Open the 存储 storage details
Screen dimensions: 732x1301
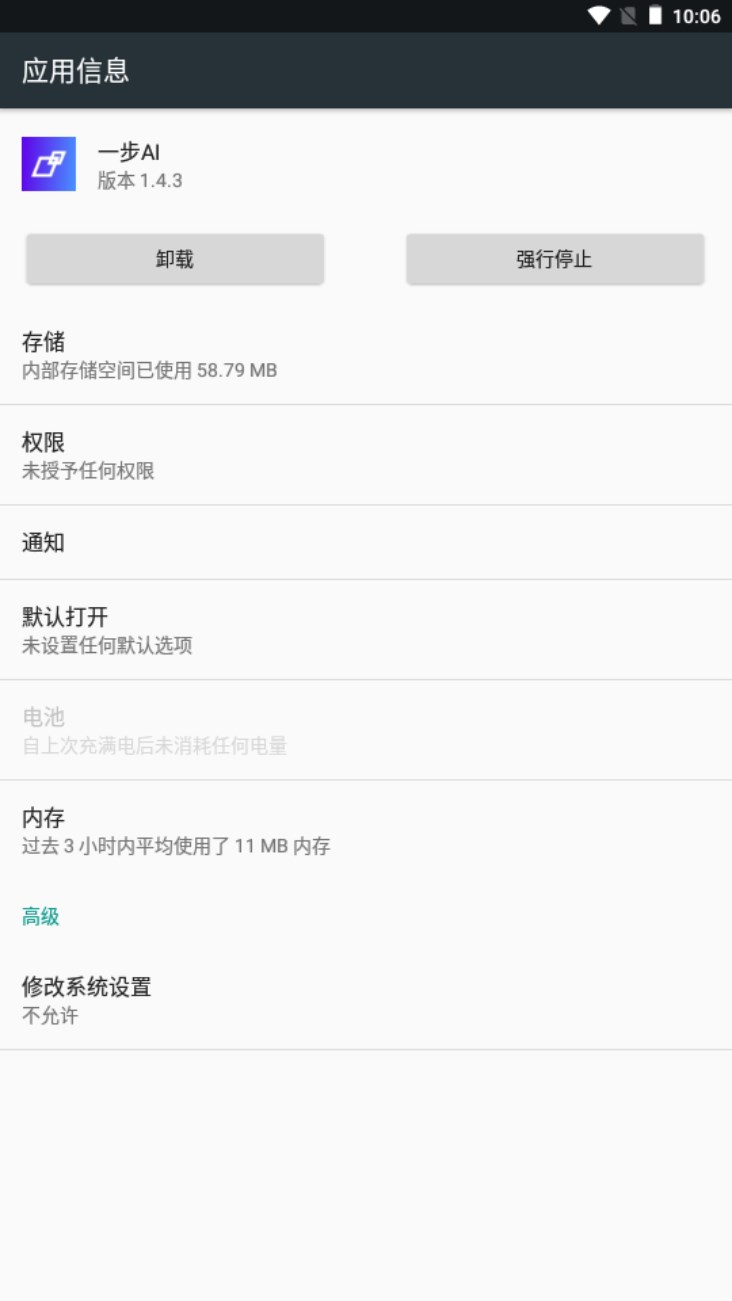click(366, 355)
